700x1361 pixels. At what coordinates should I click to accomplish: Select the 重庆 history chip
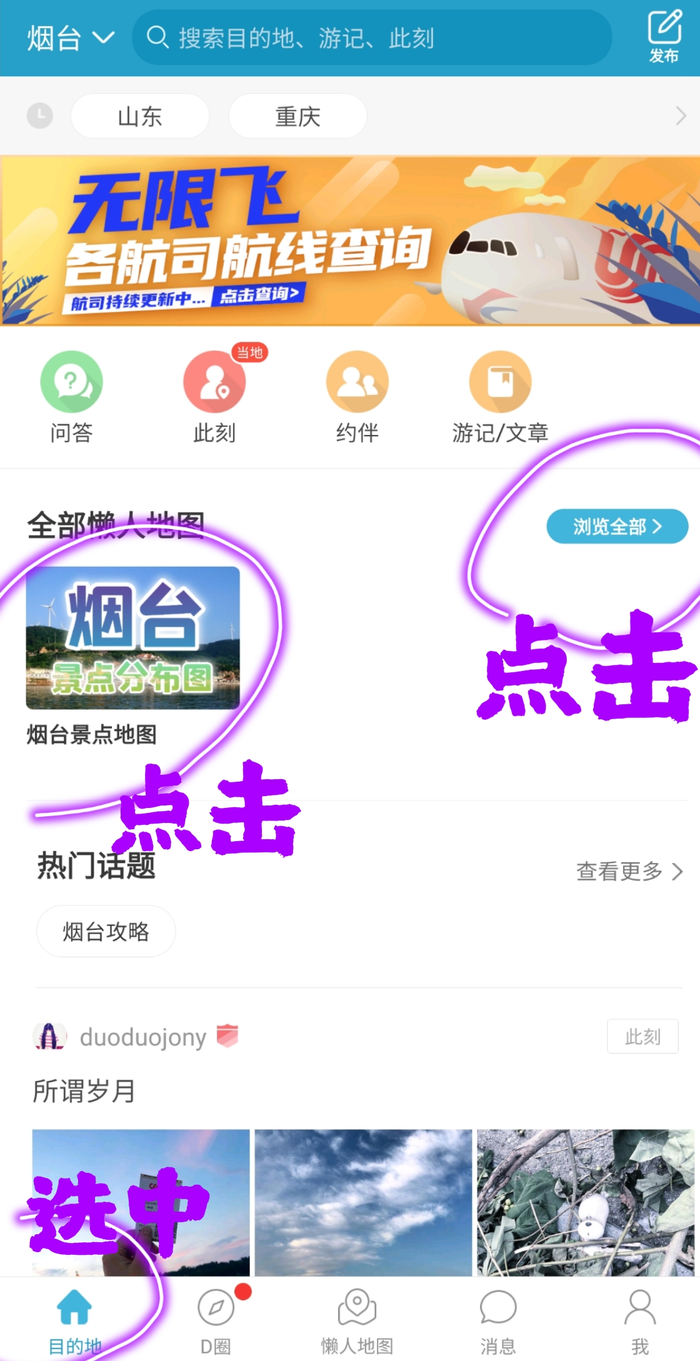297,116
